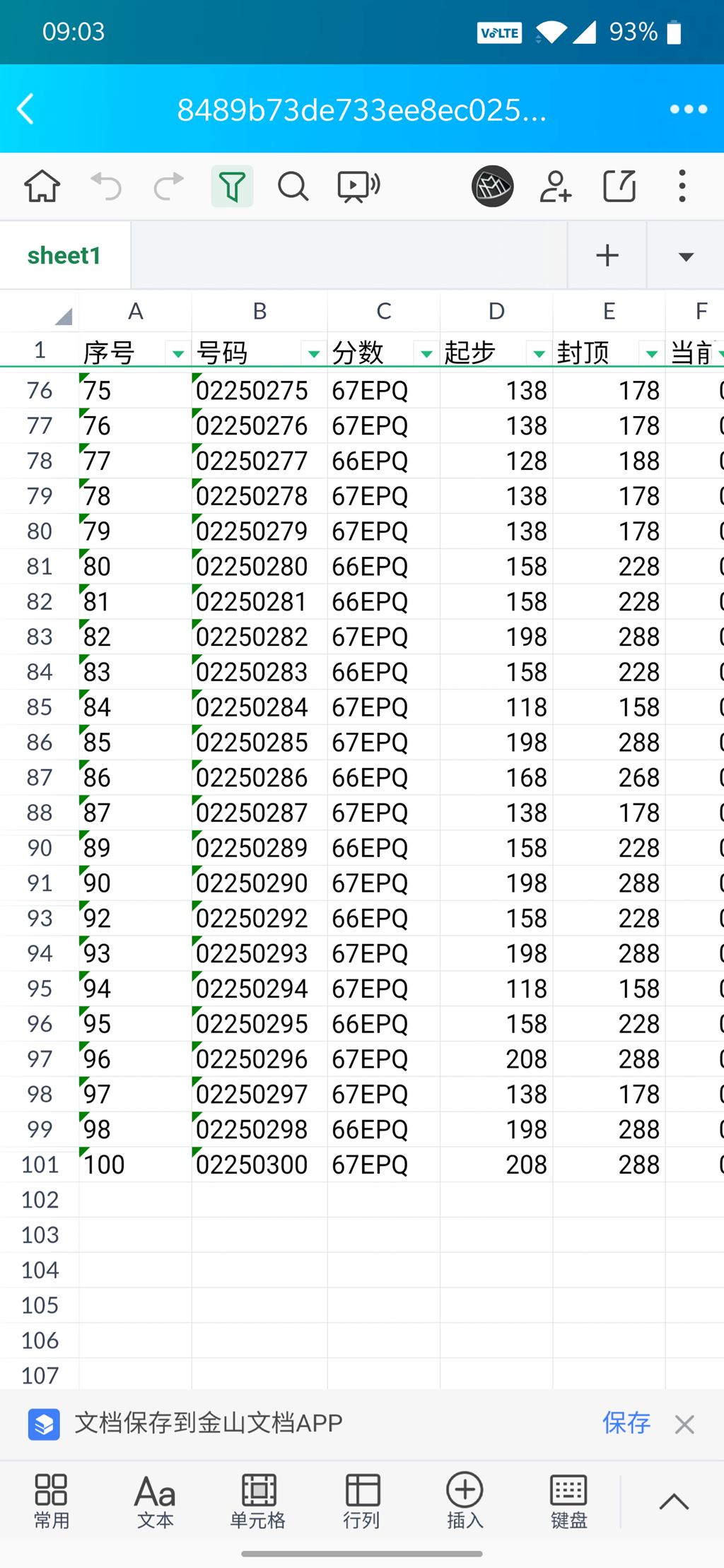Open the three-dot menu in the header

coord(688,110)
